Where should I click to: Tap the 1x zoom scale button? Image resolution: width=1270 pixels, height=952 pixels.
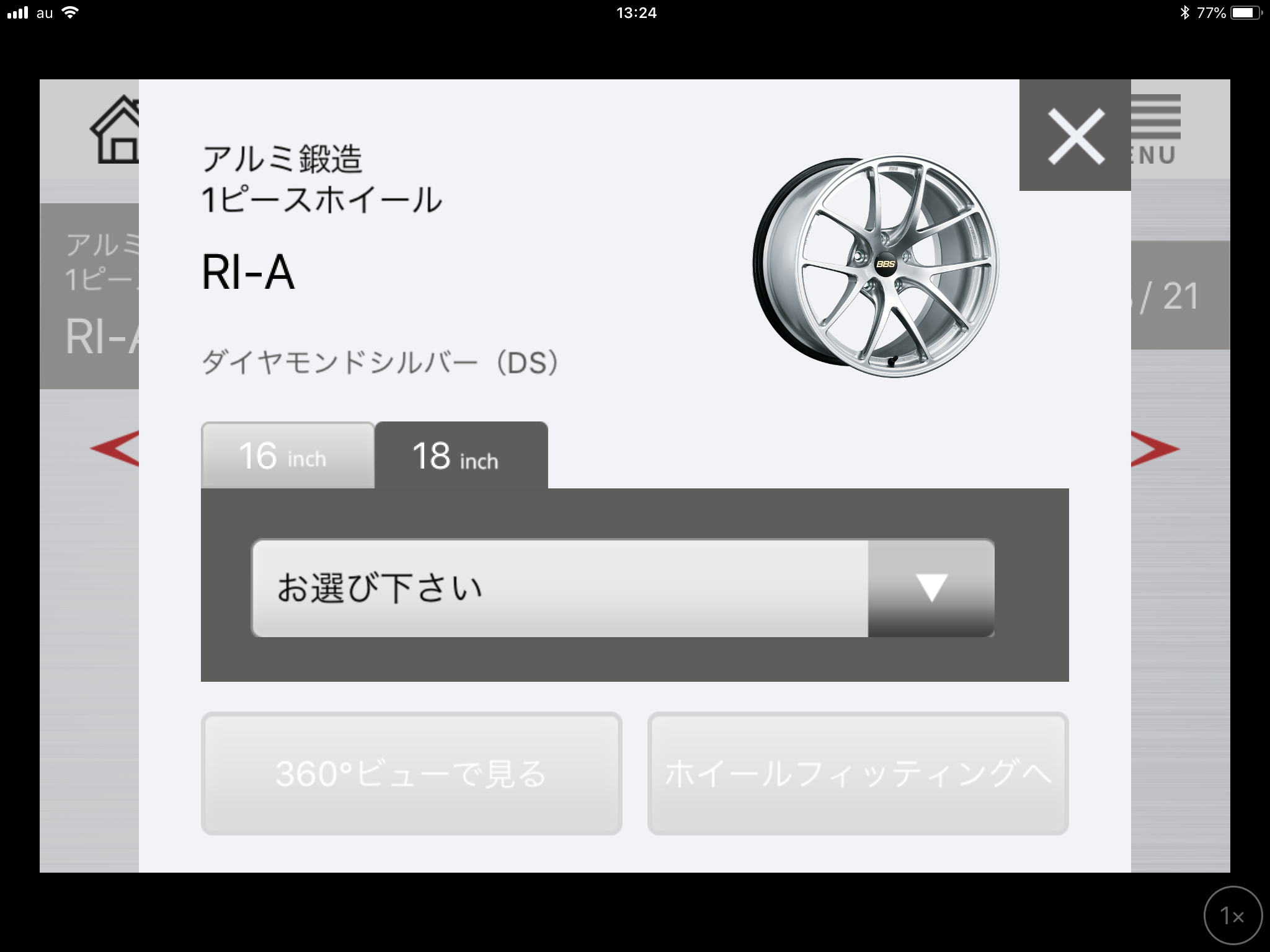click(1233, 915)
